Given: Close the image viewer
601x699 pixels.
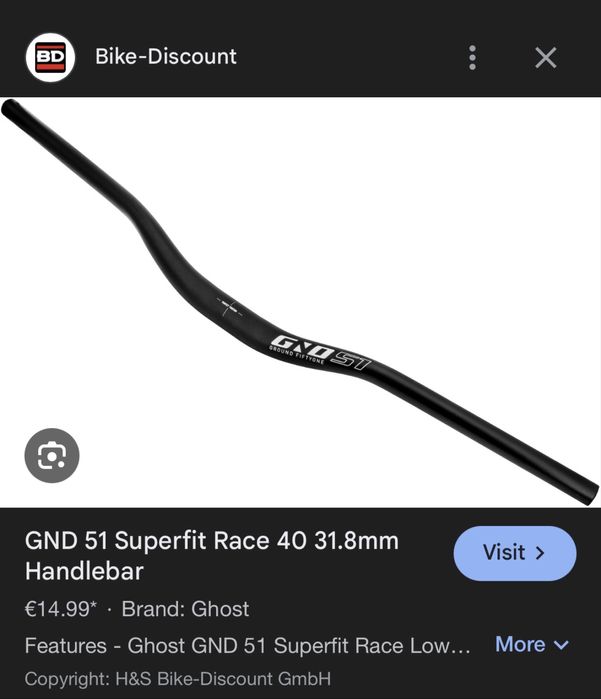Looking at the screenshot, I should 545,57.
